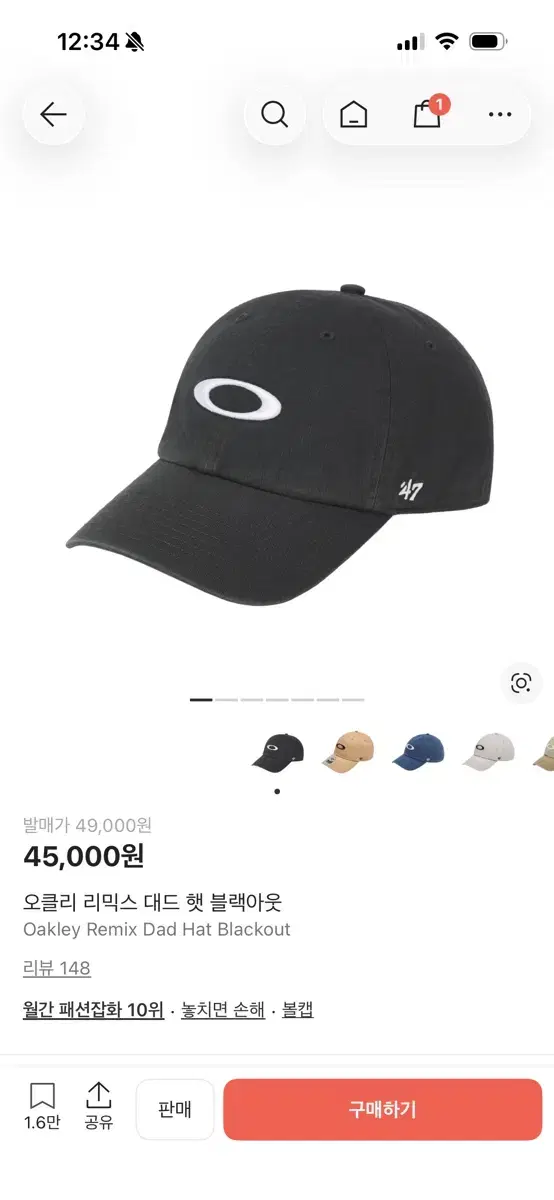The height and width of the screenshot is (1200, 554).
Task: Bookmark this product (1.6만)
Action: click(42, 1108)
